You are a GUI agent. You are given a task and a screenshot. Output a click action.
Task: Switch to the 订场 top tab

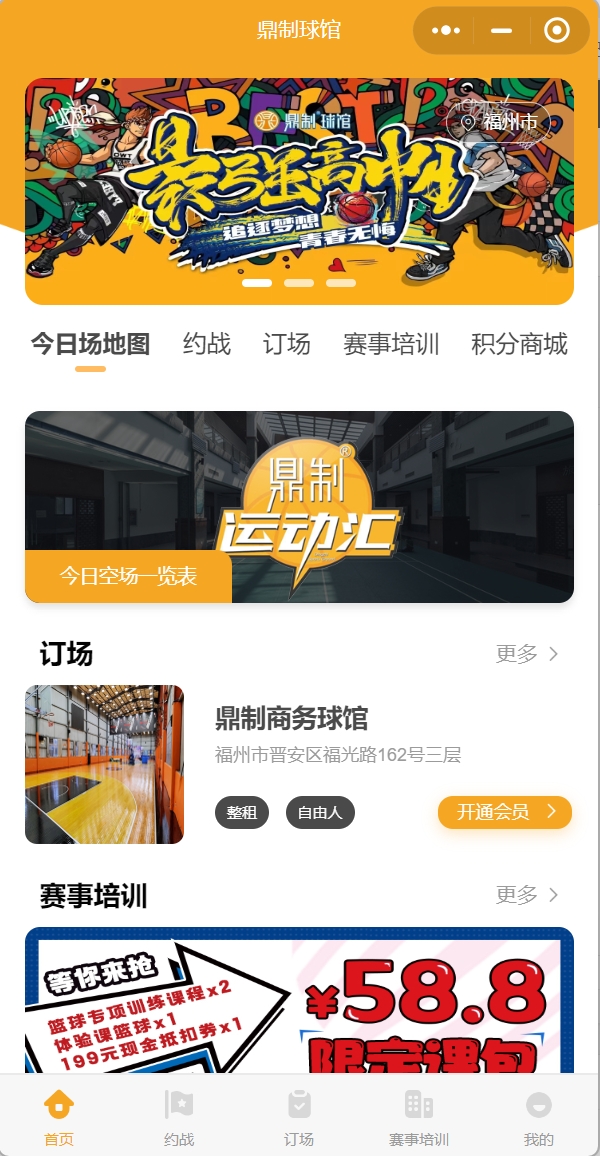(287, 345)
